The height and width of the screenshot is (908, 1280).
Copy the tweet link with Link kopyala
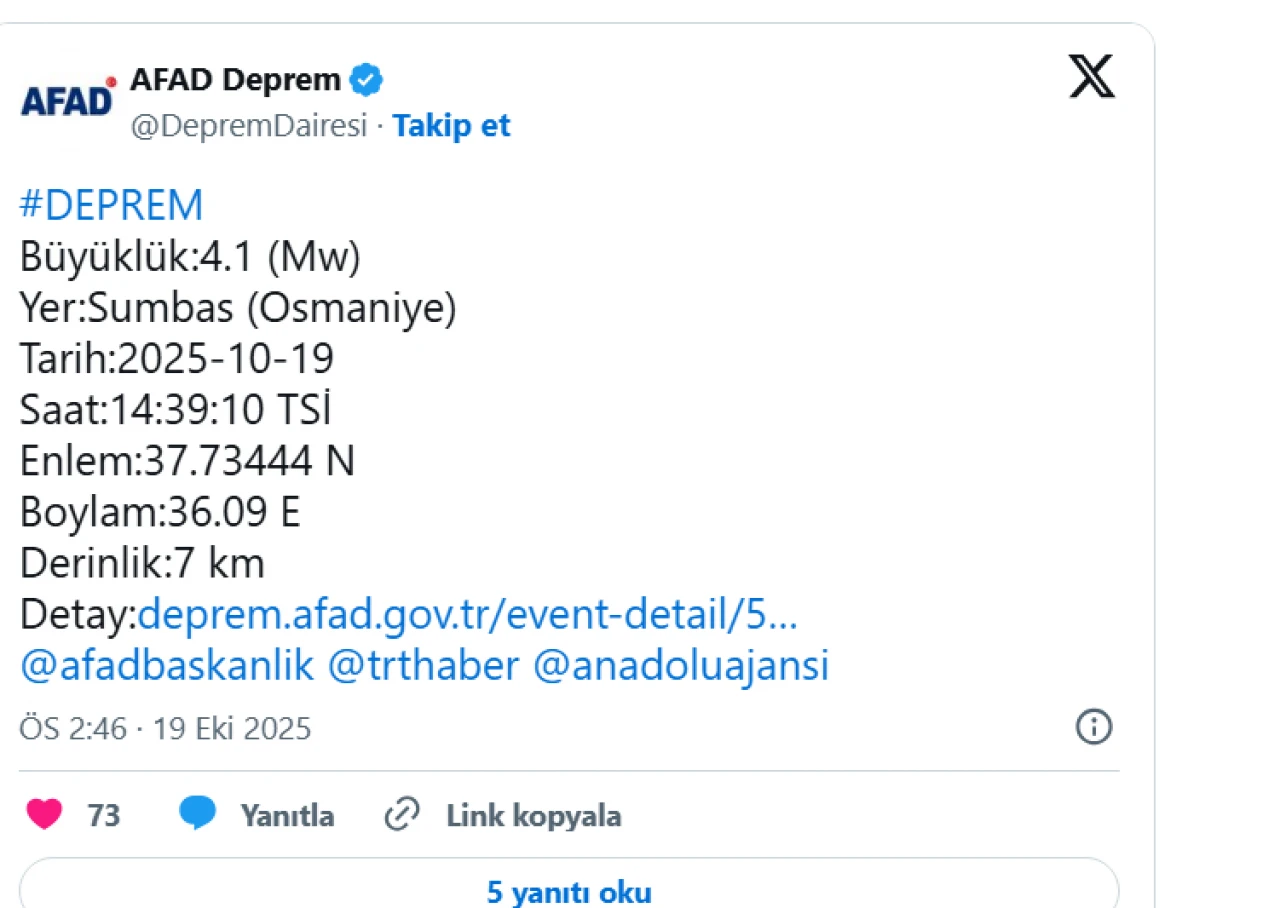tap(503, 815)
